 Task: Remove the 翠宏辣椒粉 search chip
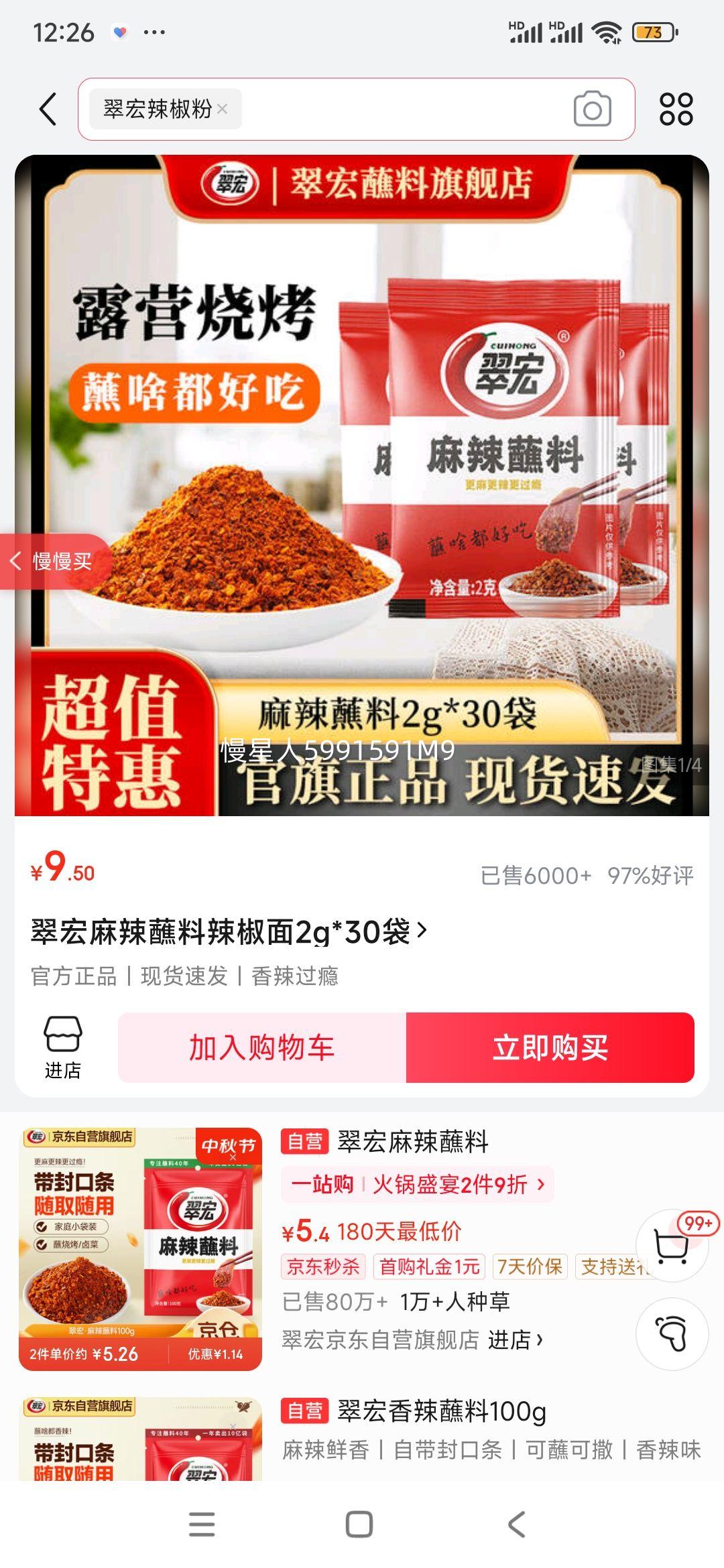(x=223, y=109)
